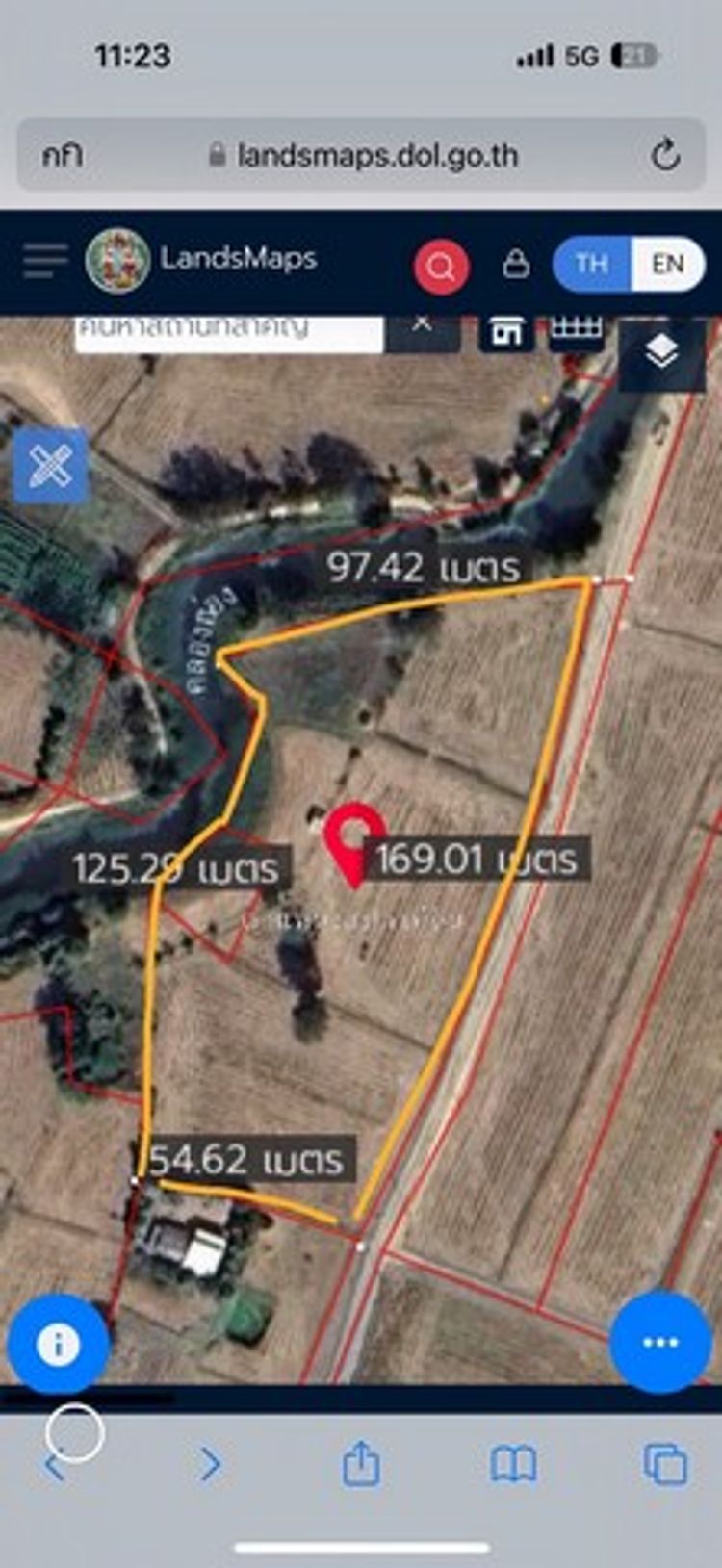Open the map layers button
Image resolution: width=722 pixels, height=1568 pixels.
[x=662, y=352]
